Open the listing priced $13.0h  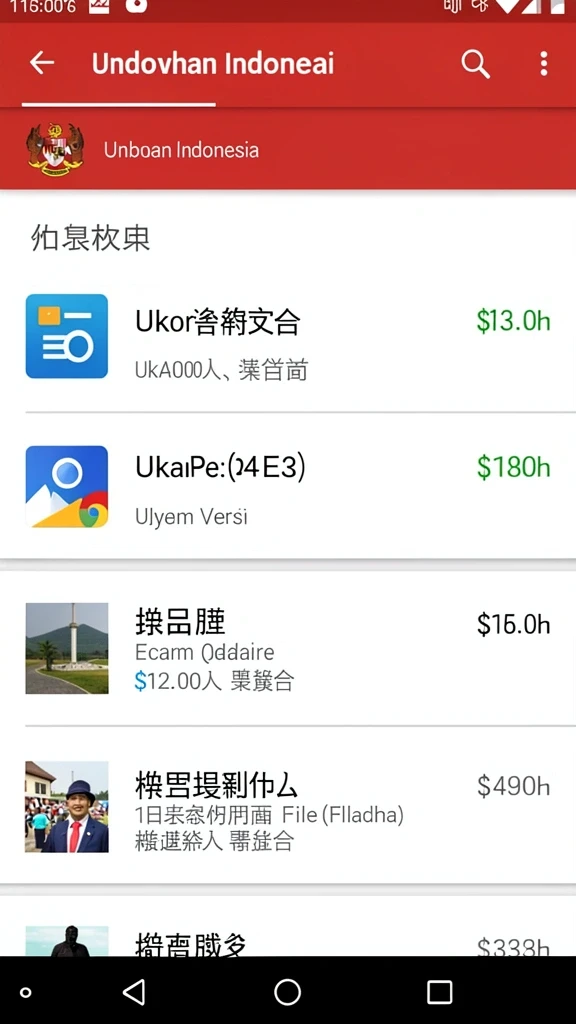click(288, 337)
